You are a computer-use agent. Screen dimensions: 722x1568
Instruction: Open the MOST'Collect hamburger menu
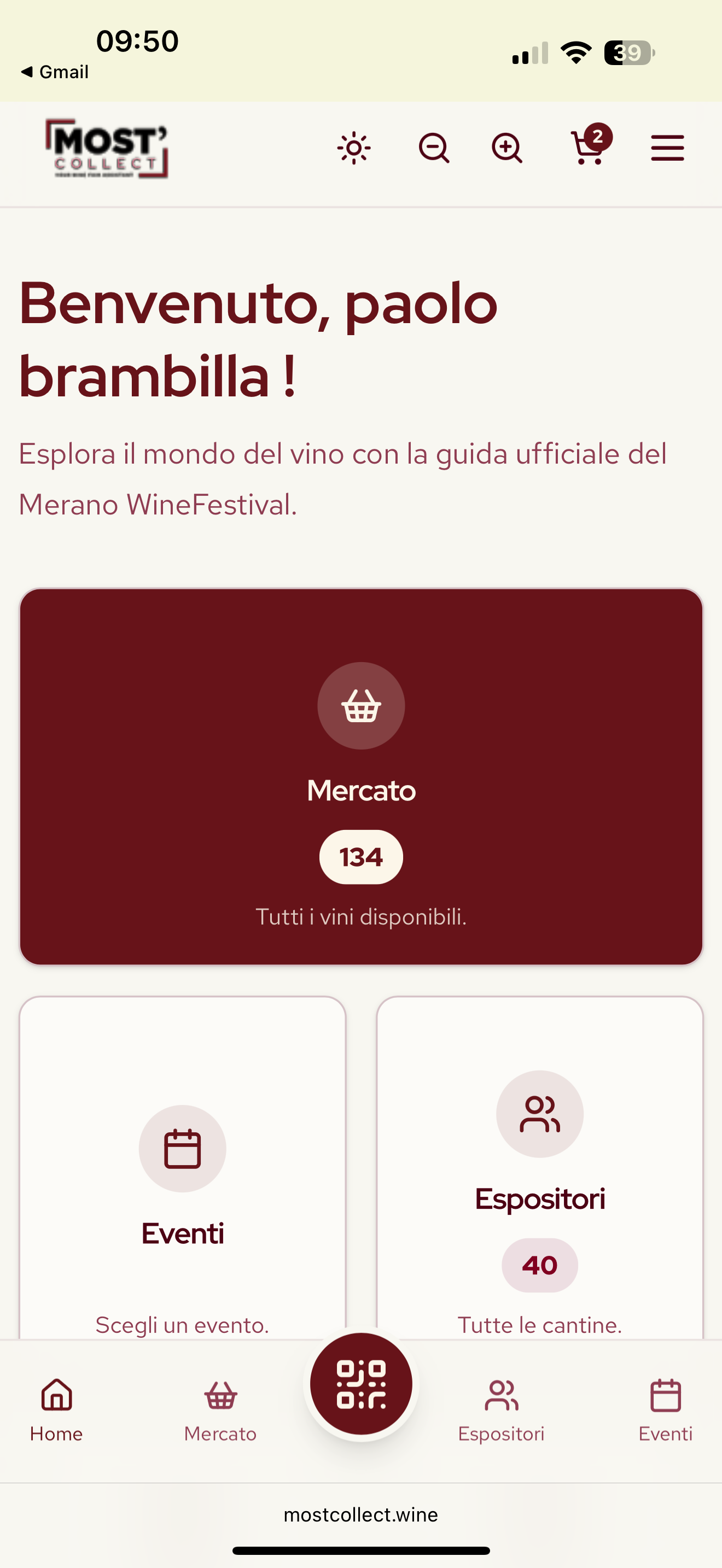coord(667,147)
